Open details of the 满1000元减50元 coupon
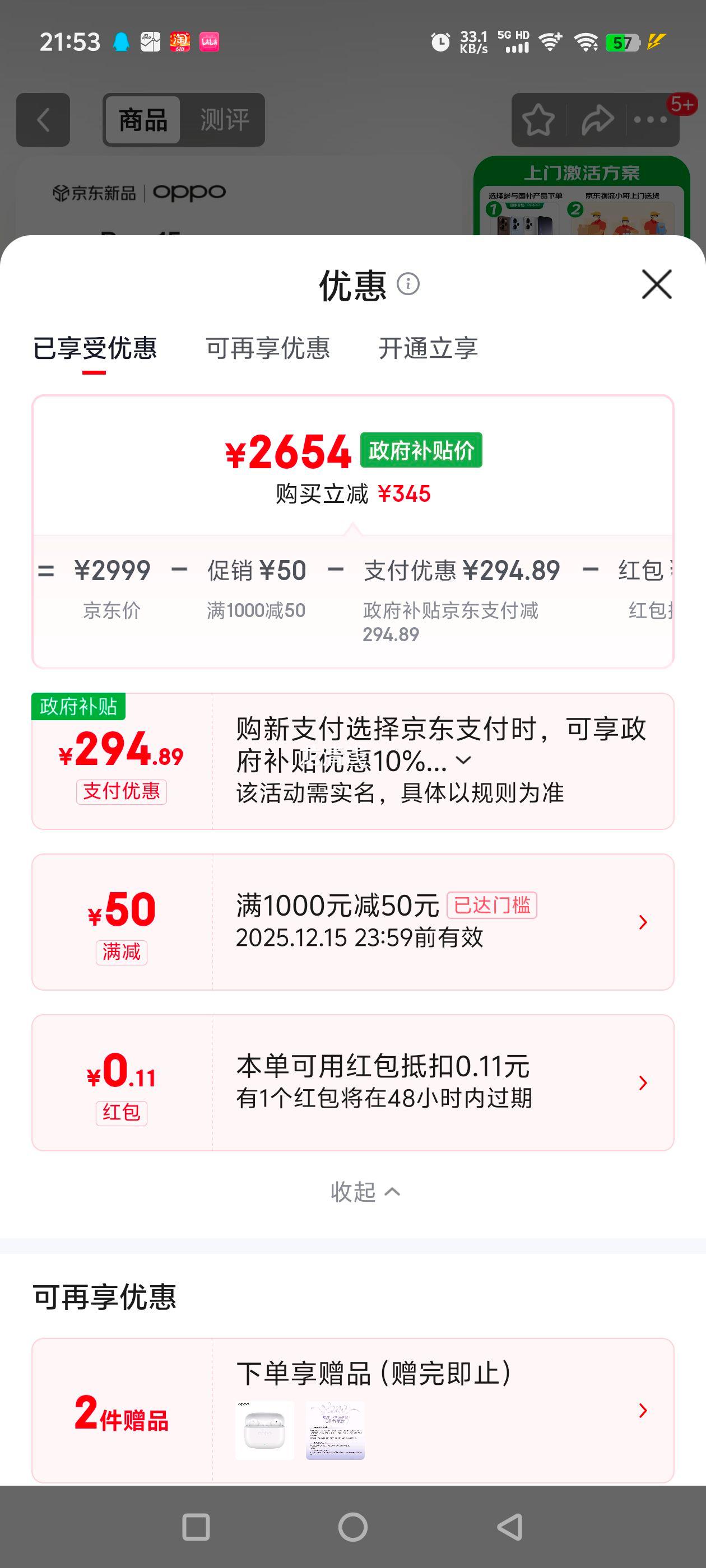Viewport: 706px width, 1568px height. [x=643, y=922]
